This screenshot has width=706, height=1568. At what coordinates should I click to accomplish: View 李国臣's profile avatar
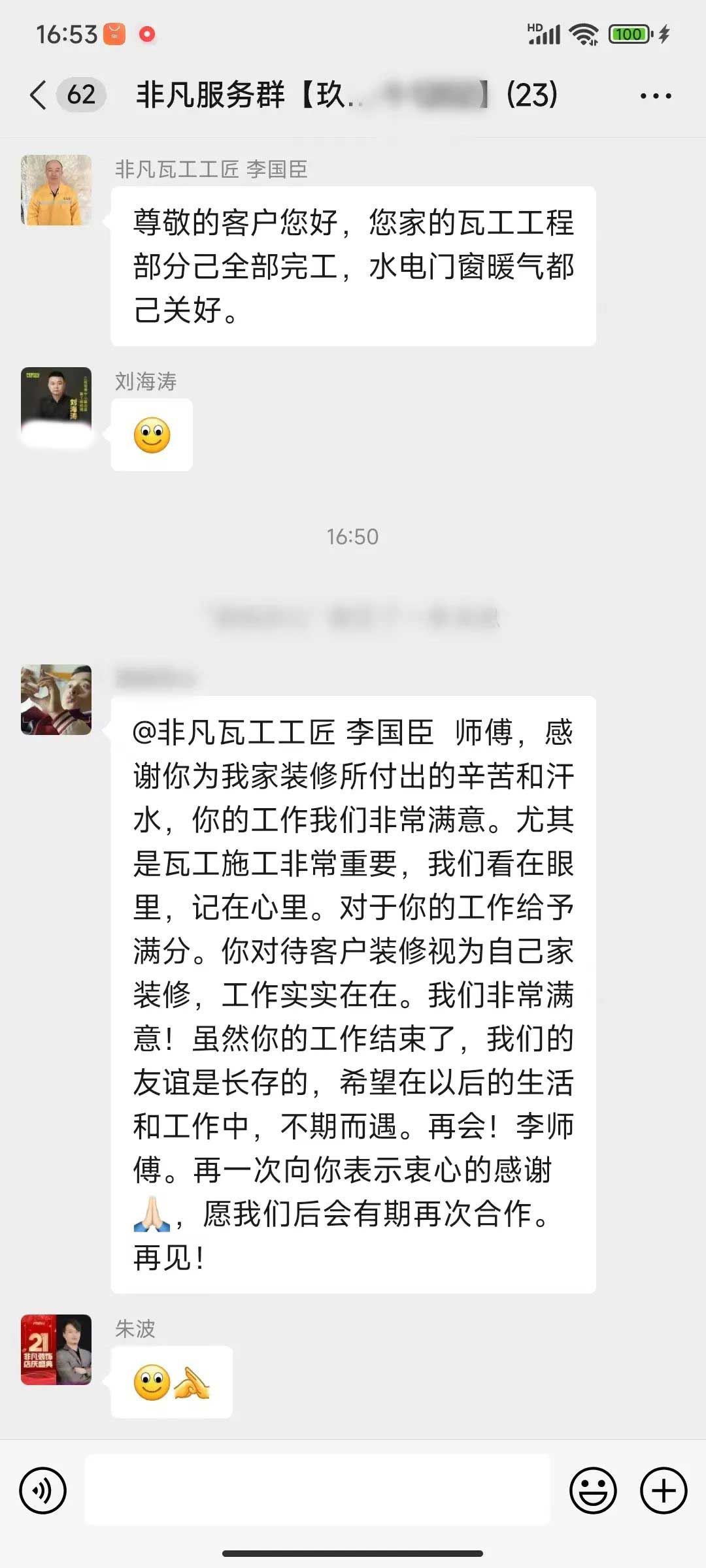[x=56, y=190]
